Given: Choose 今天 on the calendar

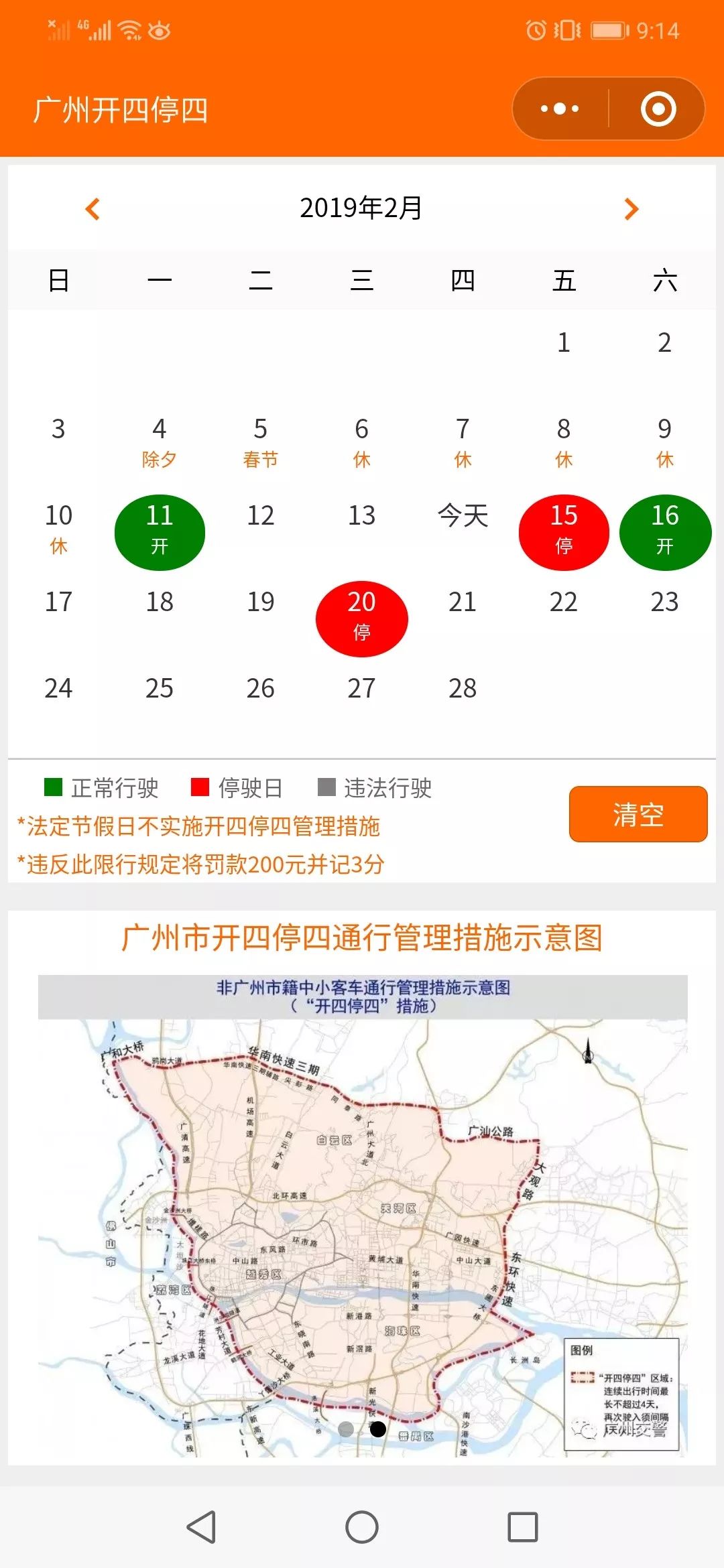Looking at the screenshot, I should pyautogui.click(x=463, y=516).
